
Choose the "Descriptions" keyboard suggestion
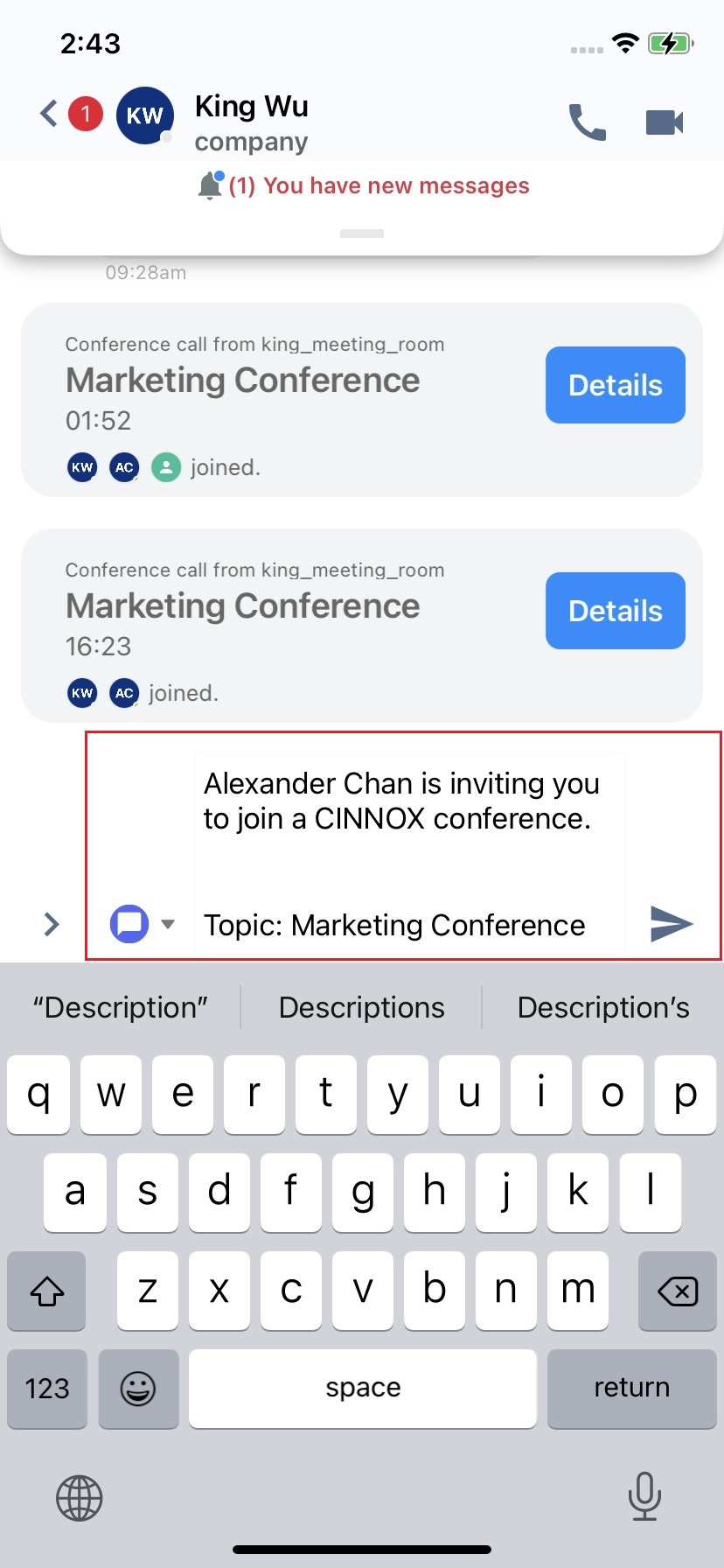(361, 1007)
